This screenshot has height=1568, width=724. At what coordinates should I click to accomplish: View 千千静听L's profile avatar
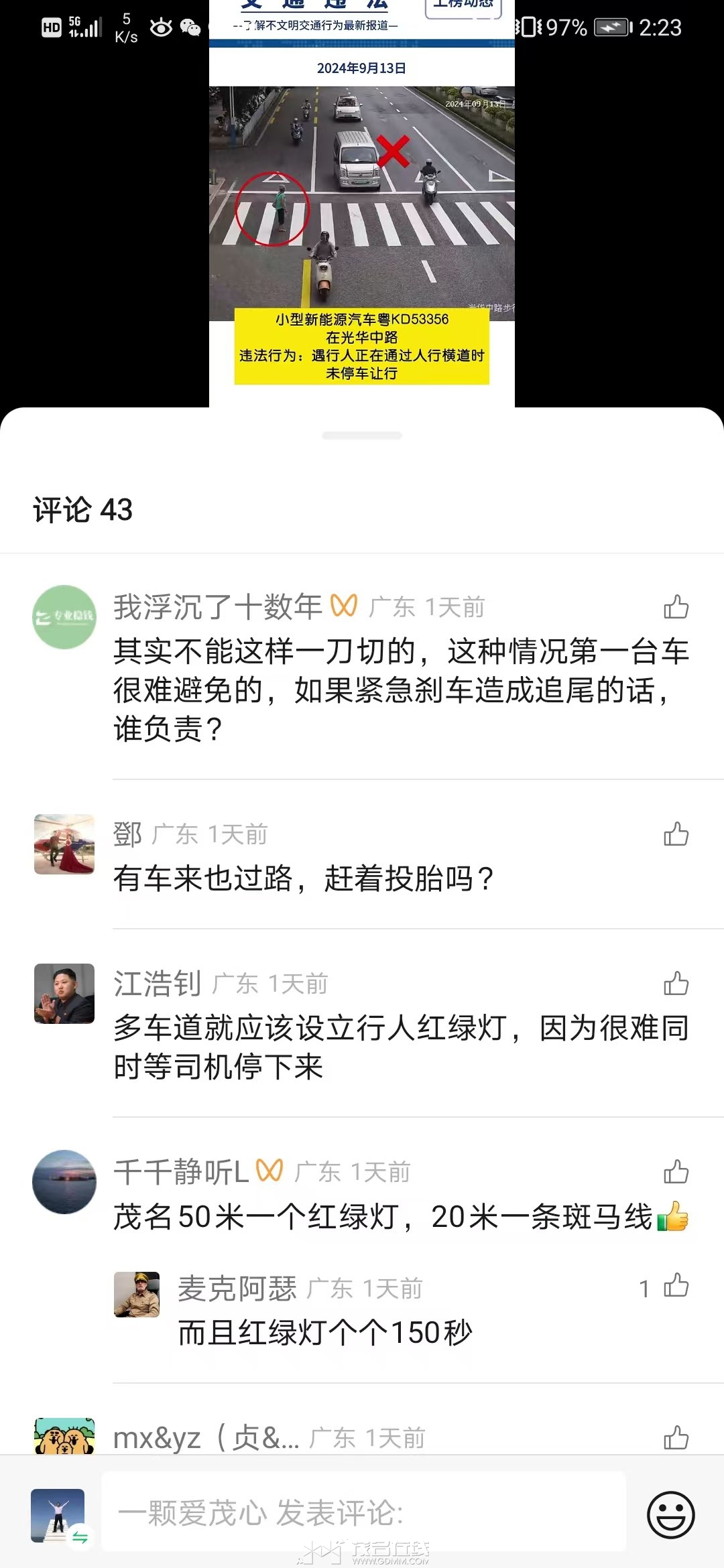pos(64,1182)
